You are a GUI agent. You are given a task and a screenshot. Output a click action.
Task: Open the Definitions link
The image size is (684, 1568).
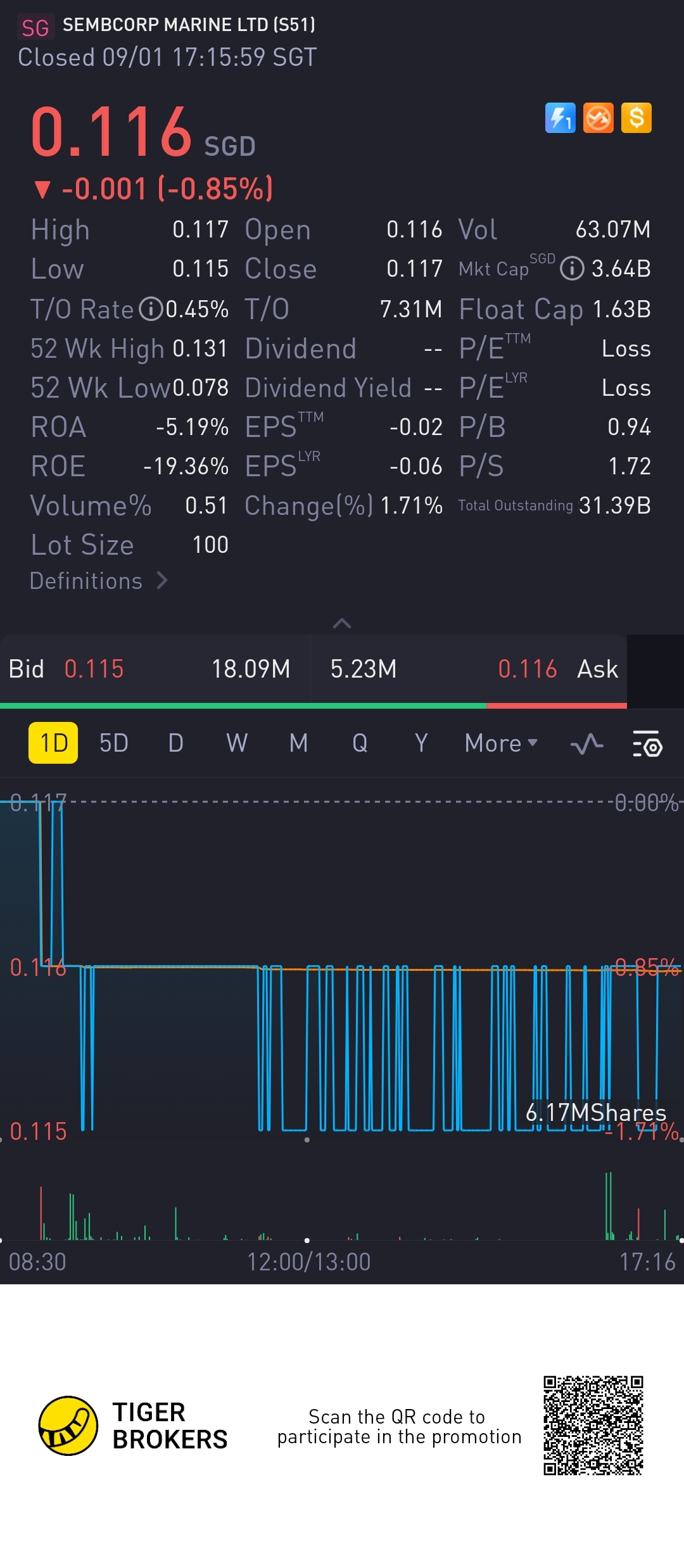[x=98, y=581]
